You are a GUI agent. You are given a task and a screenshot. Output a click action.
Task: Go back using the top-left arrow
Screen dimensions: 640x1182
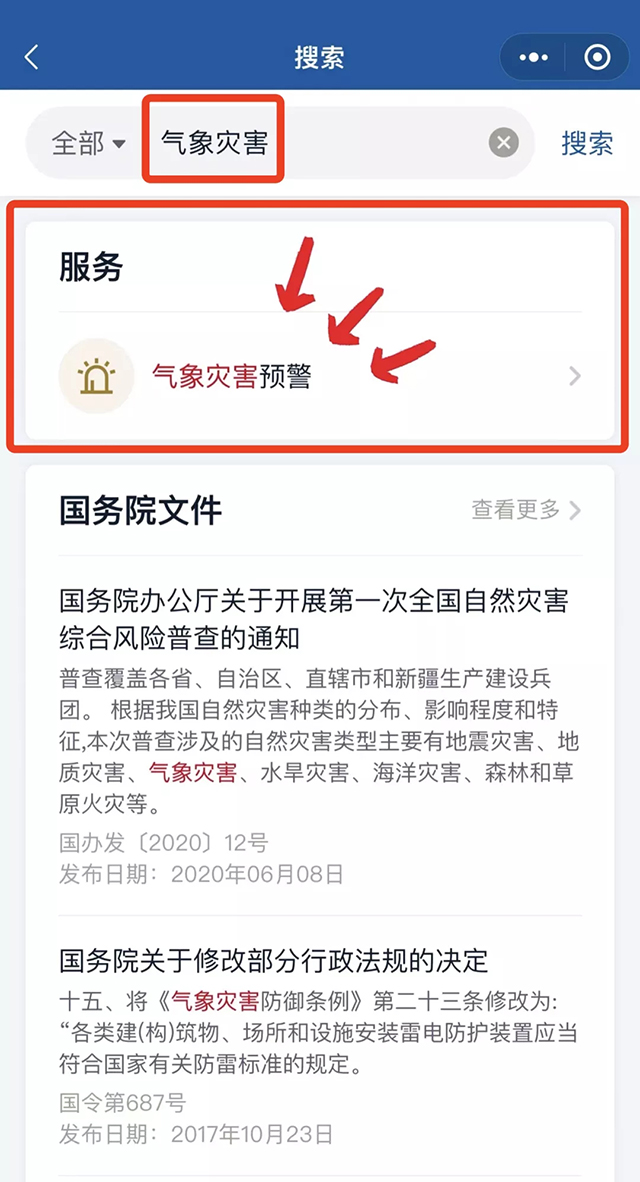coord(32,57)
